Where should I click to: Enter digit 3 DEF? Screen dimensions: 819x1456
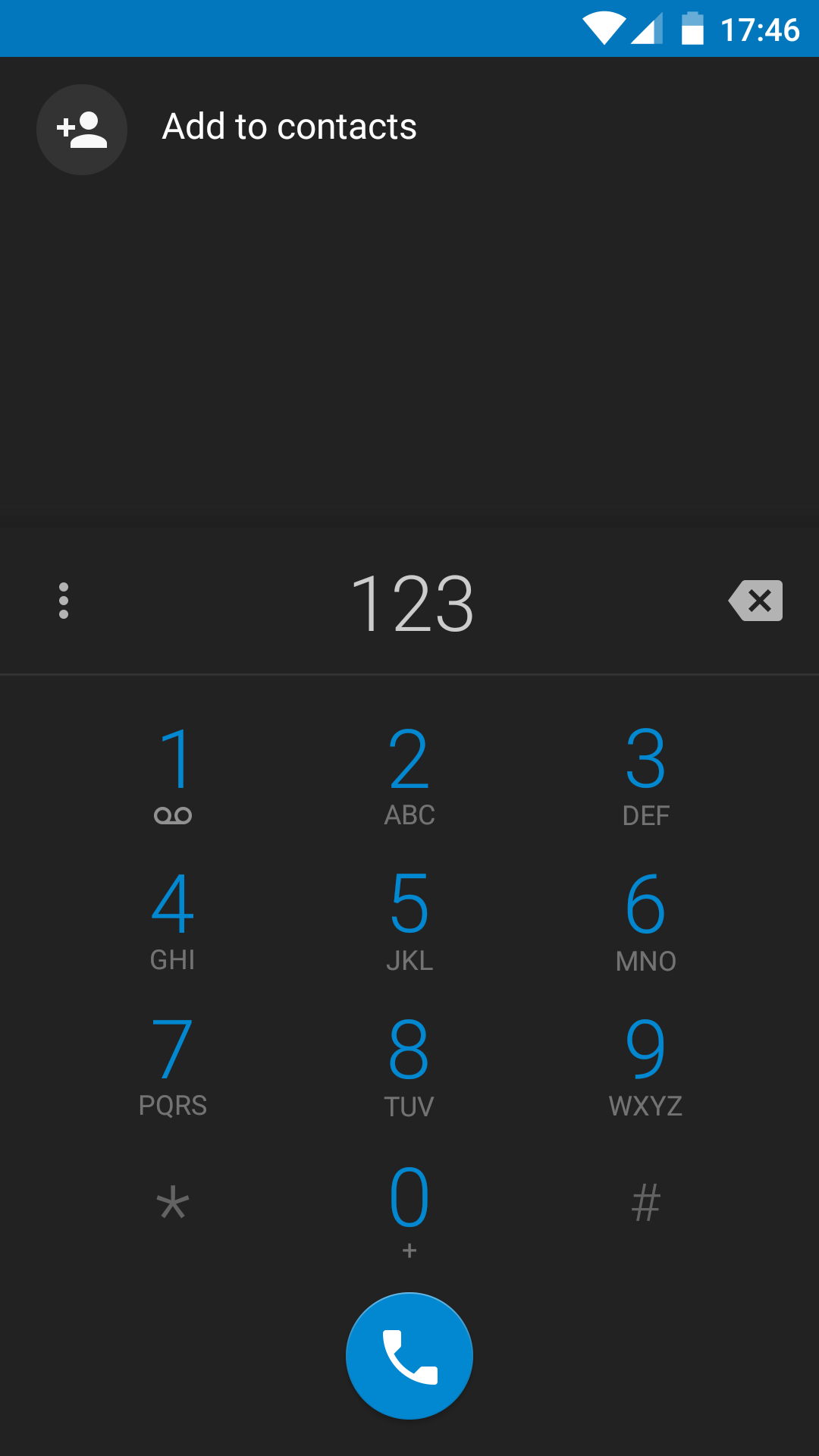[x=646, y=775]
